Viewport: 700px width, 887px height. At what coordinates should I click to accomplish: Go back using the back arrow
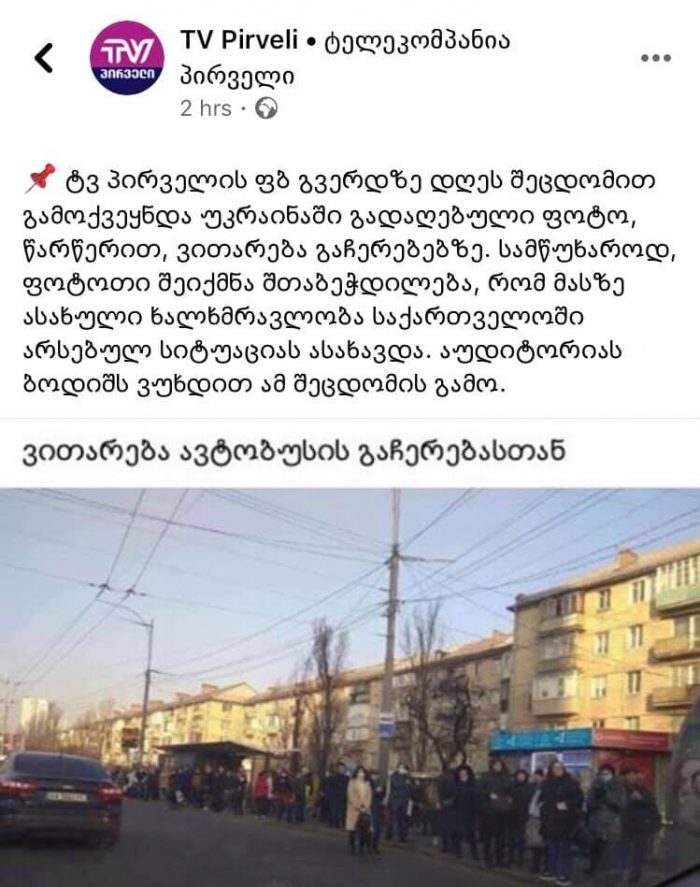tap(44, 58)
